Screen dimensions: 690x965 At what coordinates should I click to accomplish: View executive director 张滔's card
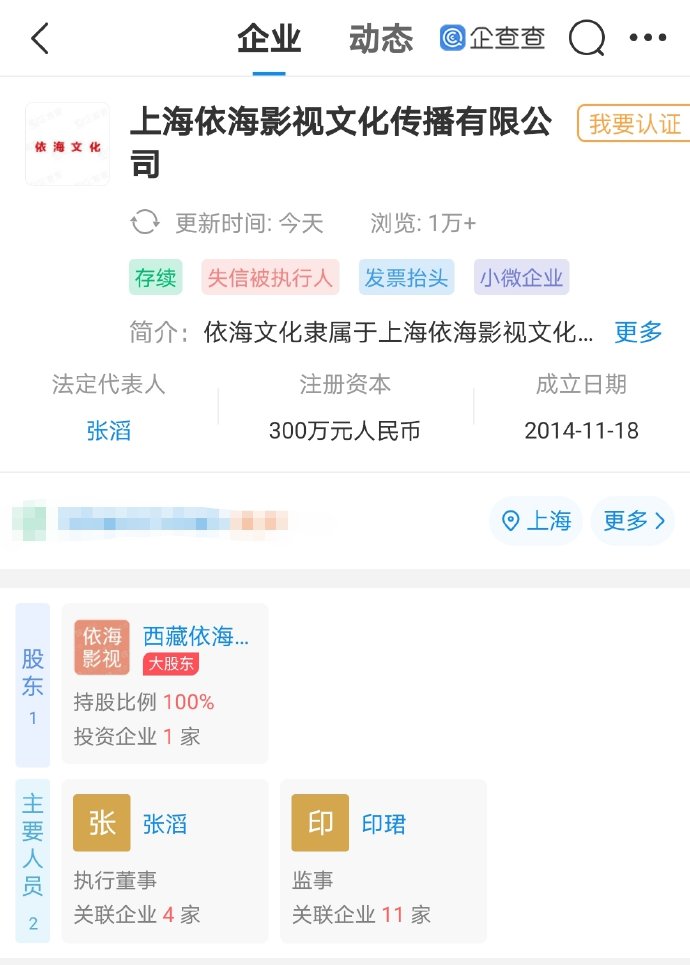point(165,860)
